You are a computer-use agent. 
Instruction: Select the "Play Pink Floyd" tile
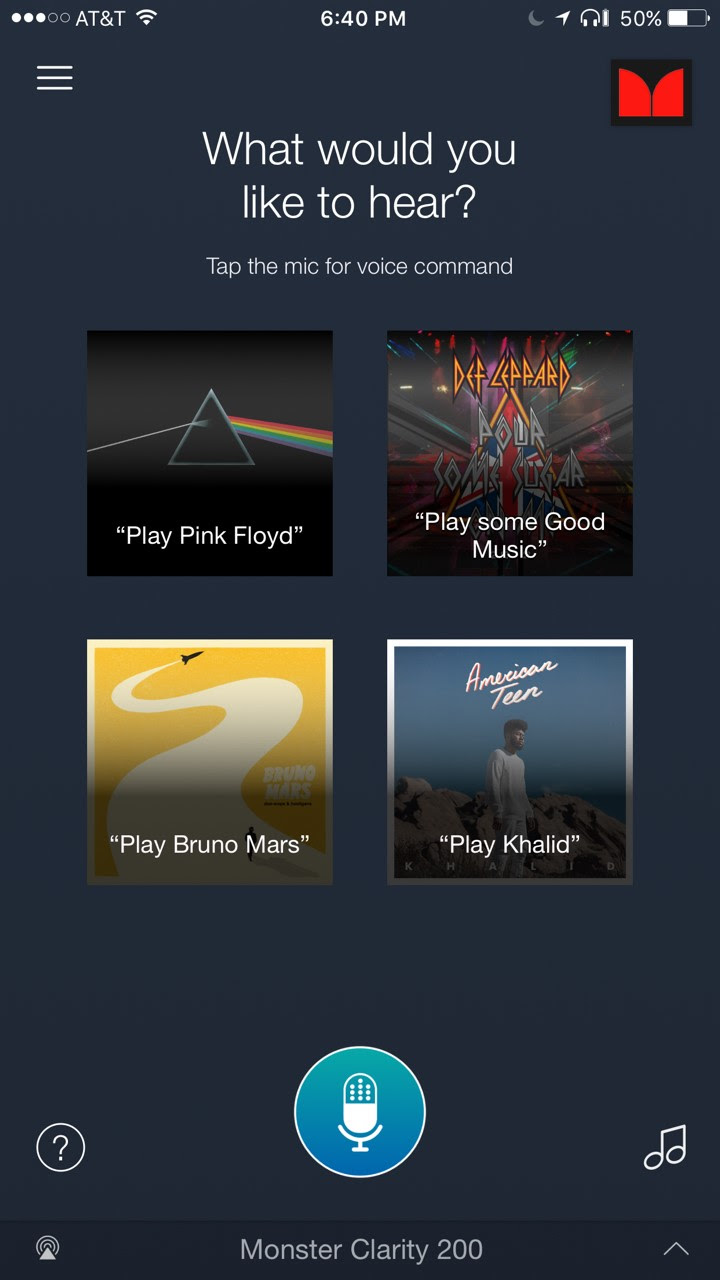[x=210, y=453]
